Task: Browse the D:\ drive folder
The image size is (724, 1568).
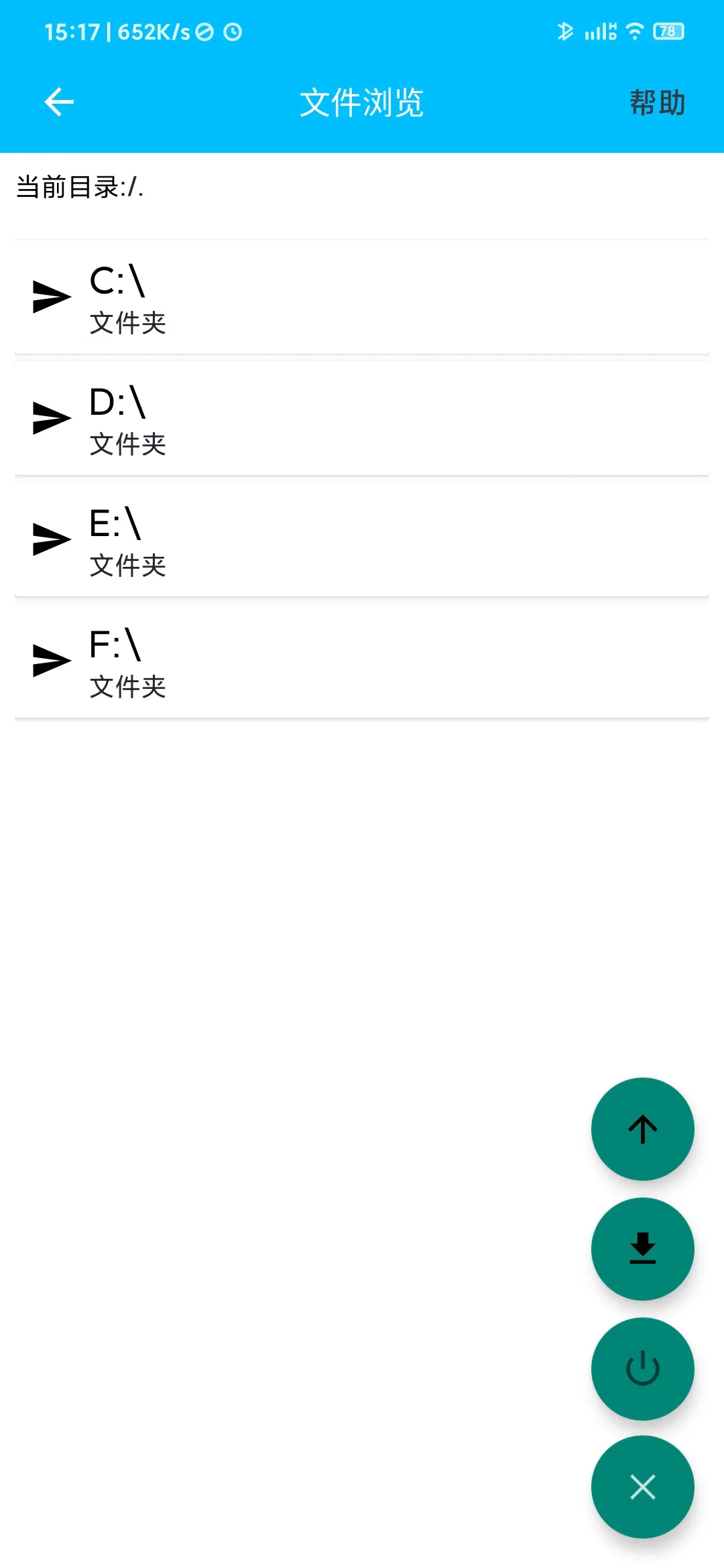Action: 362,418
